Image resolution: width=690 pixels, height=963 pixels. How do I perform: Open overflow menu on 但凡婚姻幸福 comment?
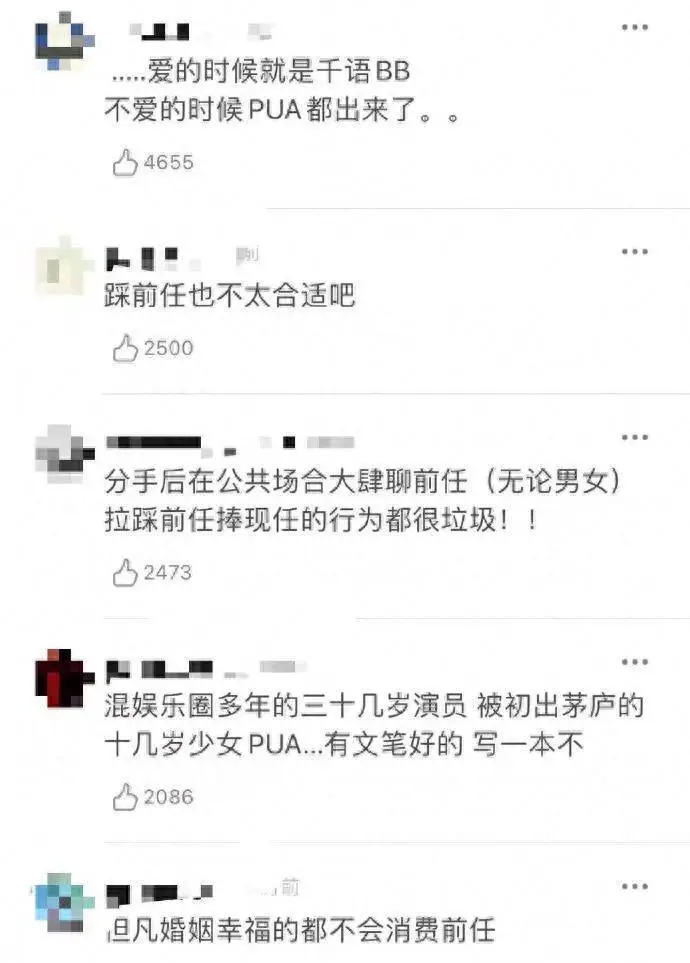[635, 887]
